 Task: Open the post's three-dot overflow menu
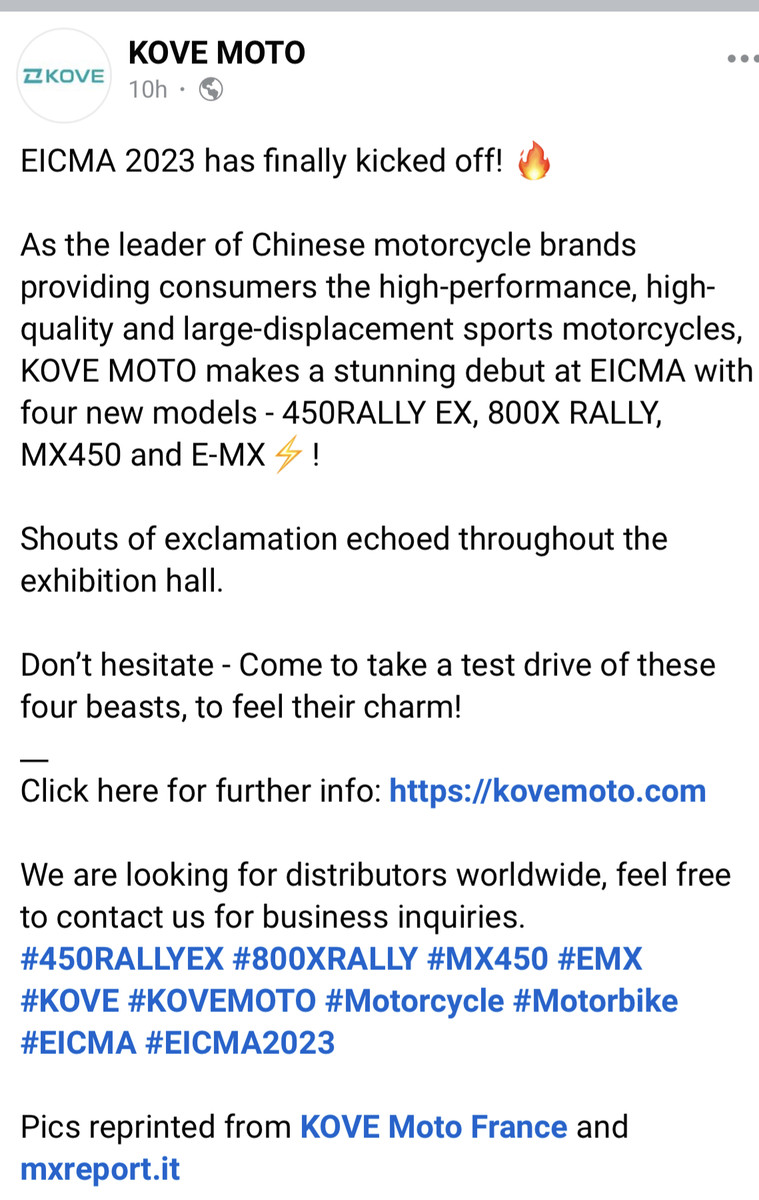click(743, 60)
